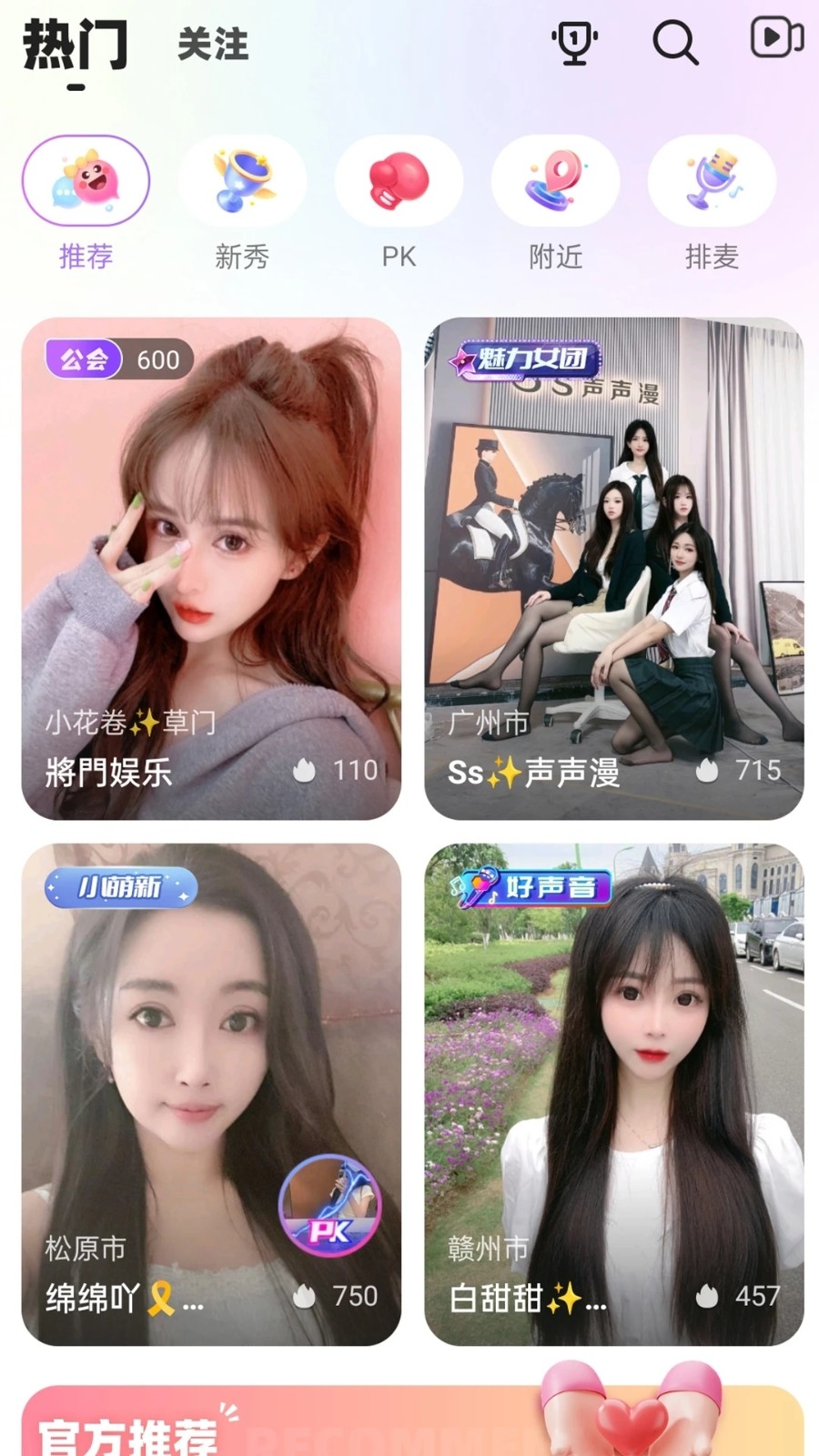Open the search magnifier
This screenshot has height=1456, width=819.
pyautogui.click(x=675, y=42)
